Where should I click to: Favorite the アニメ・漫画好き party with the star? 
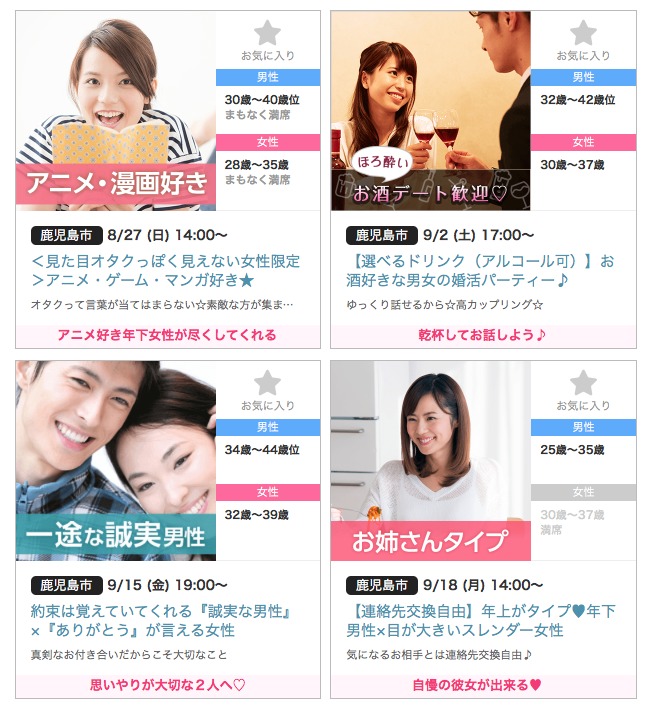[x=267, y=33]
